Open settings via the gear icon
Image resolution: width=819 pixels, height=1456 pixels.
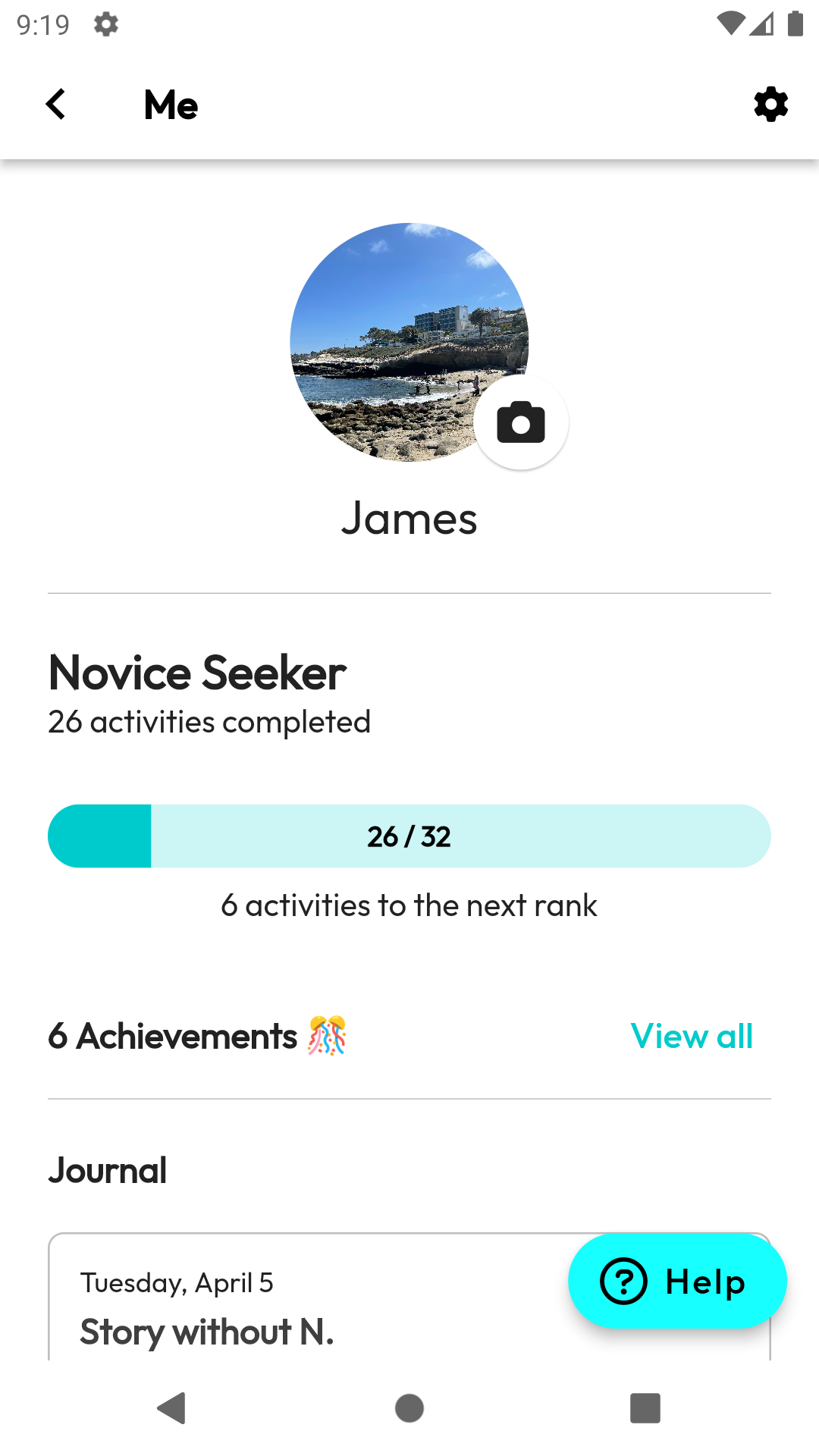[770, 104]
